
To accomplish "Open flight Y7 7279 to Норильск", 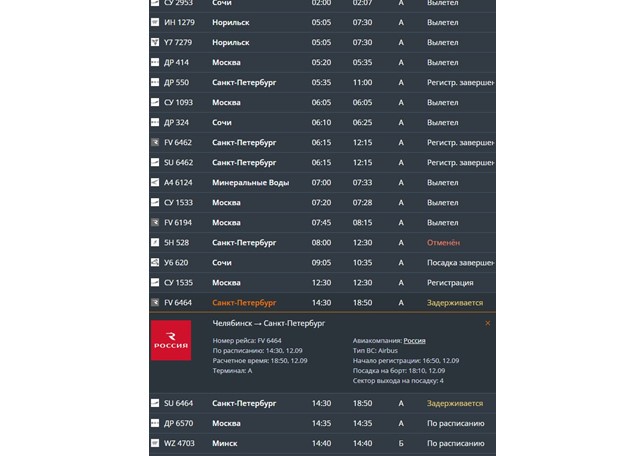I will click(322, 43).
